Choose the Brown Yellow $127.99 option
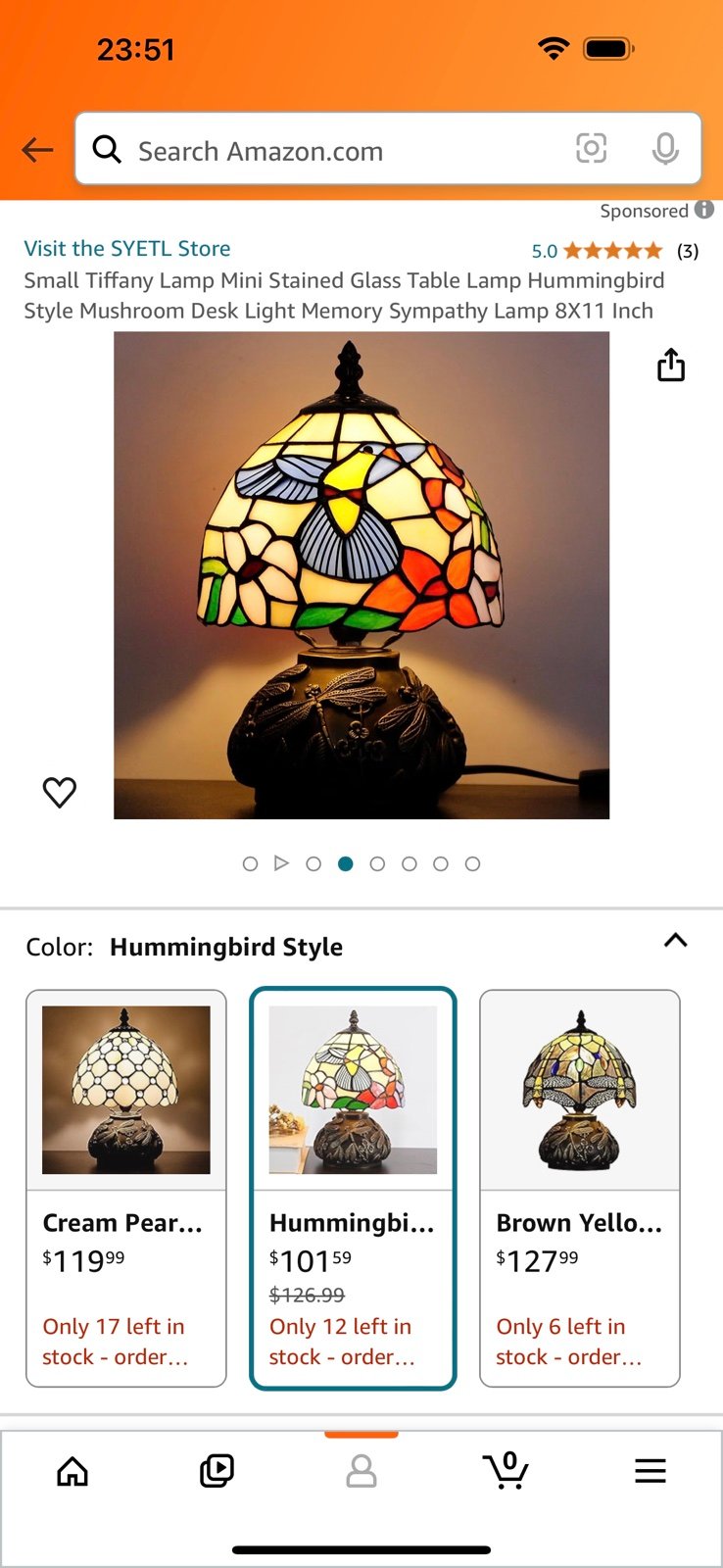This screenshot has height=1568, width=723. 580,1189
